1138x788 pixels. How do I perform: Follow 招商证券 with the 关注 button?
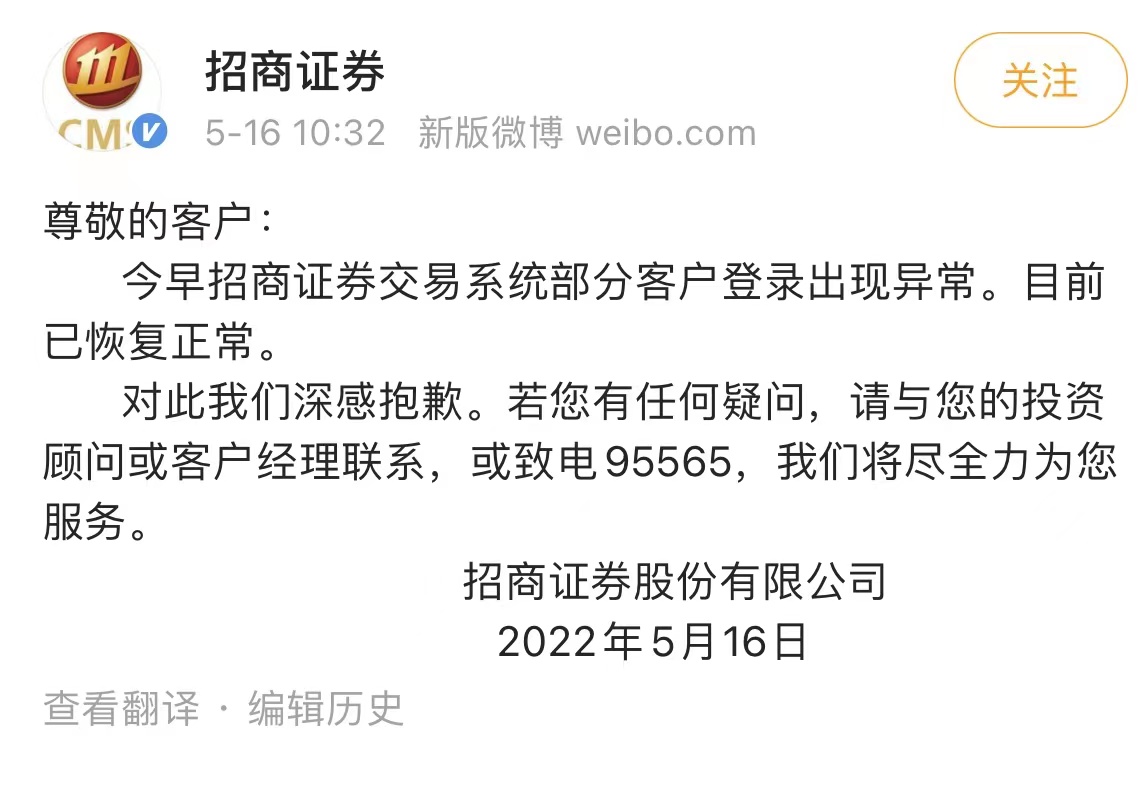point(1040,80)
